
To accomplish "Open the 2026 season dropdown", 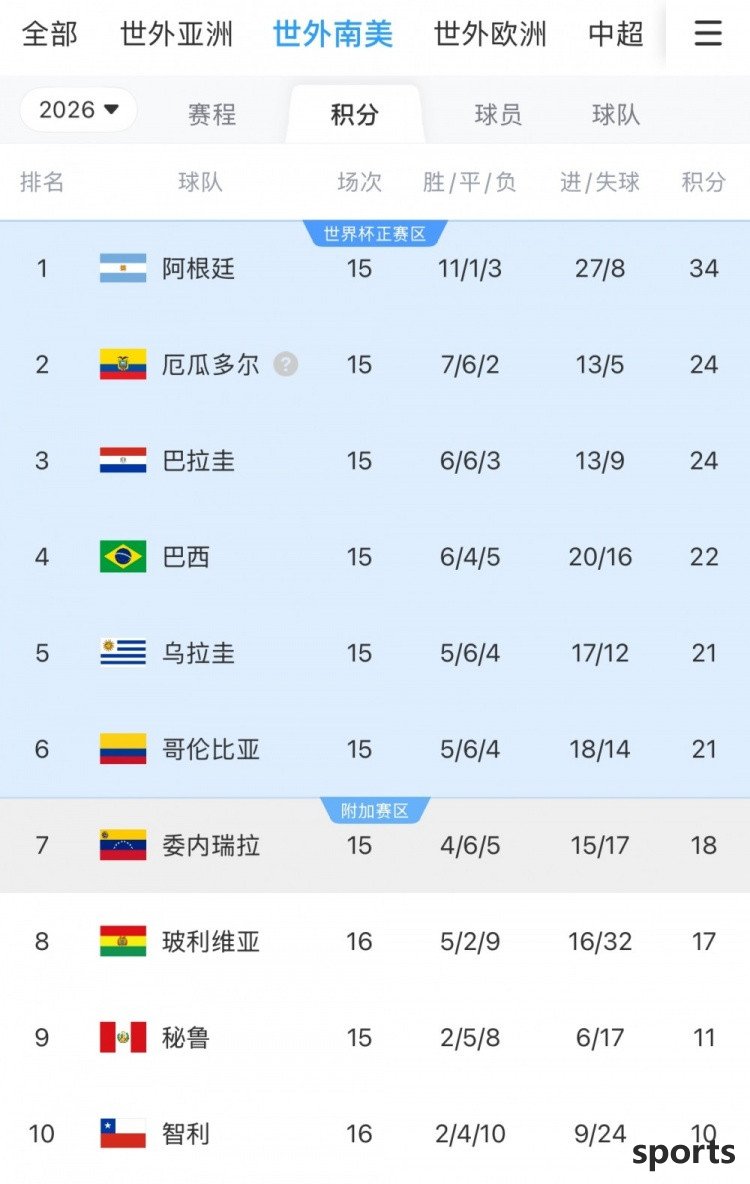I will point(79,109).
